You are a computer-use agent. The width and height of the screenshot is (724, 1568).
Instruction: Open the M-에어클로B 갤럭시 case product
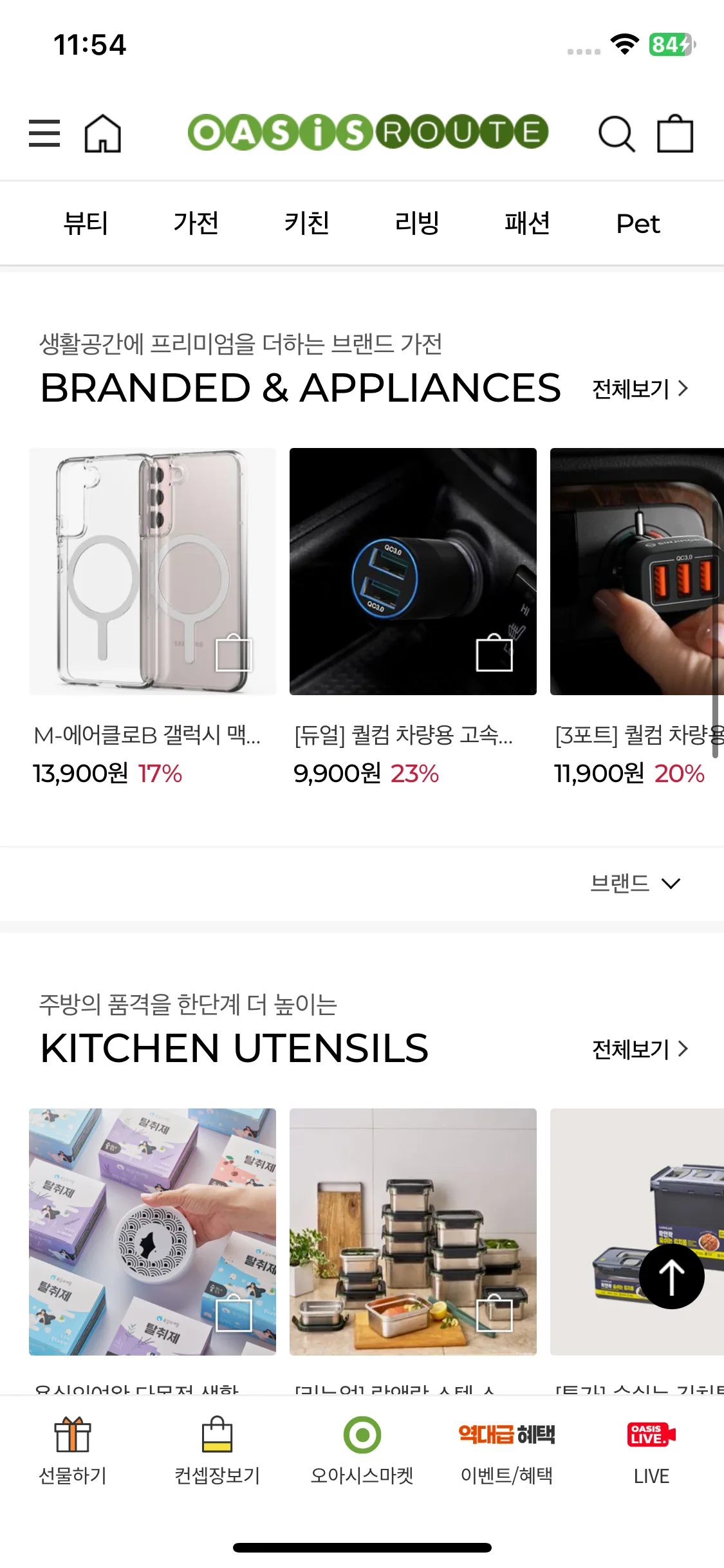pos(153,572)
